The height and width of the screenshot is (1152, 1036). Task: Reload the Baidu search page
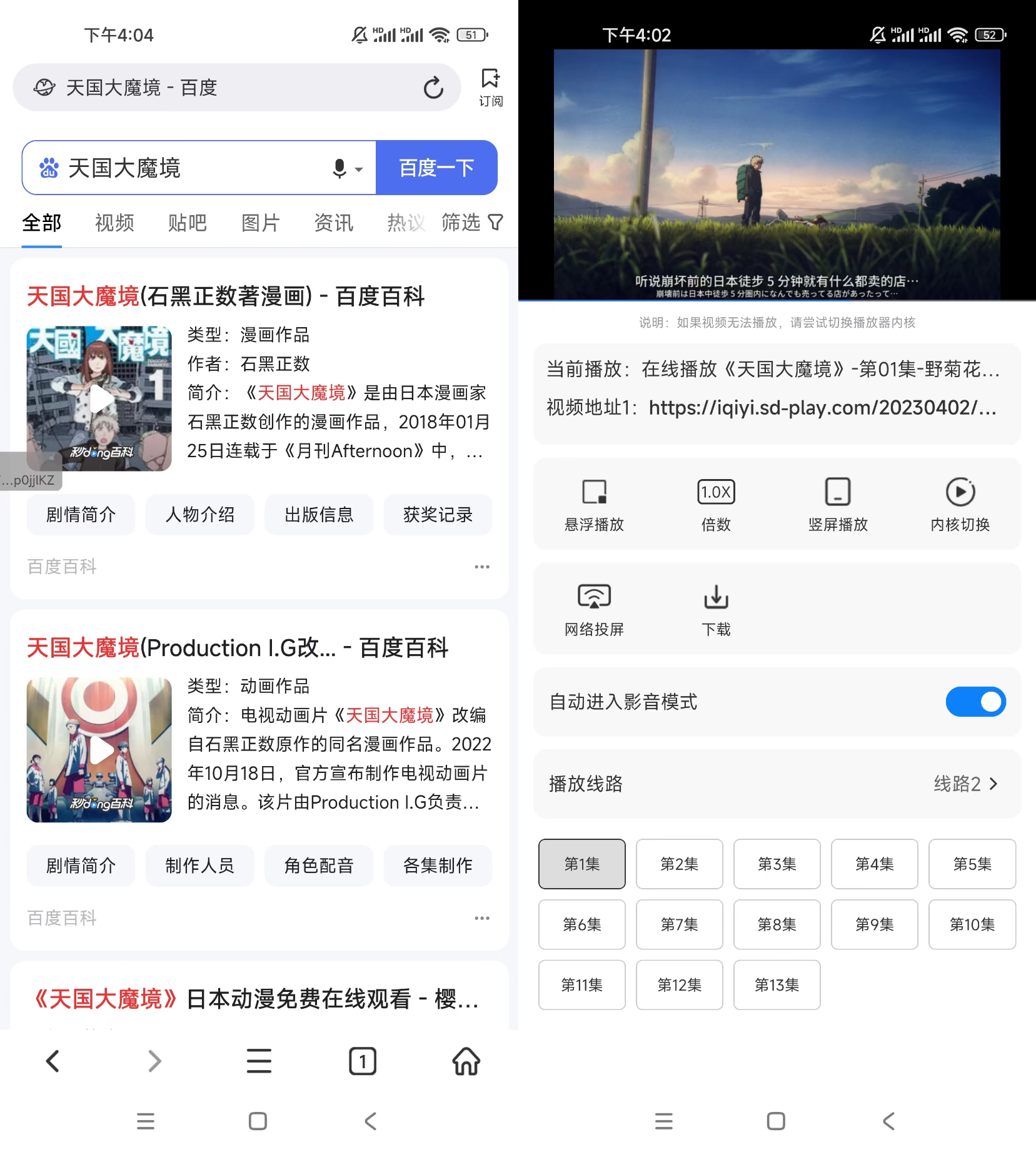[433, 88]
